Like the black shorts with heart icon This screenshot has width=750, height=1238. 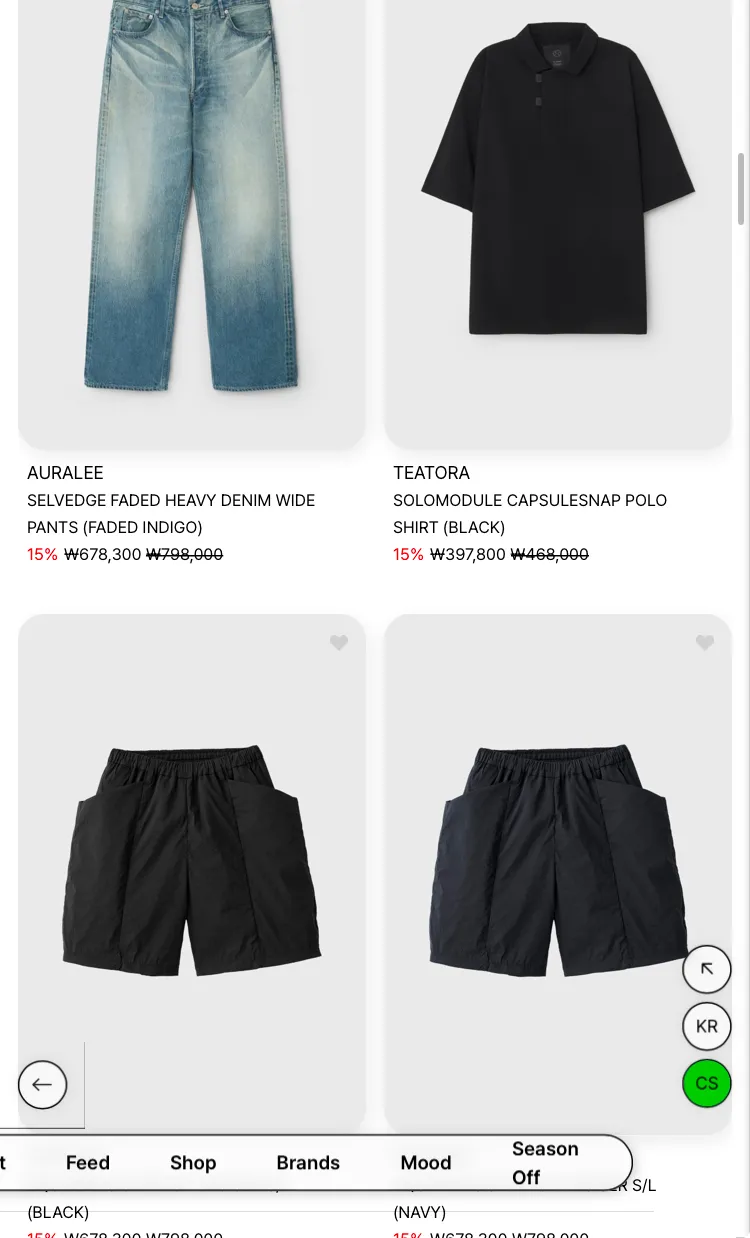(x=339, y=643)
